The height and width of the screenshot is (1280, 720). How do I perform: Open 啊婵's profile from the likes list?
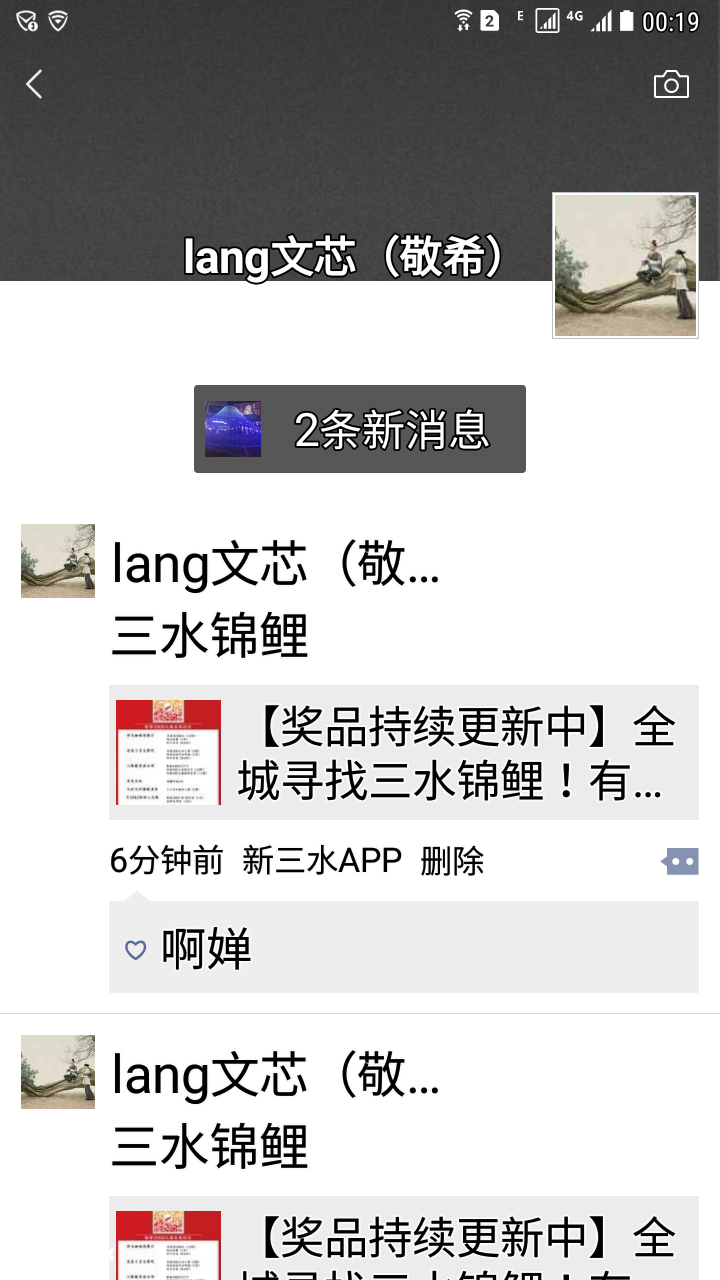(x=206, y=948)
